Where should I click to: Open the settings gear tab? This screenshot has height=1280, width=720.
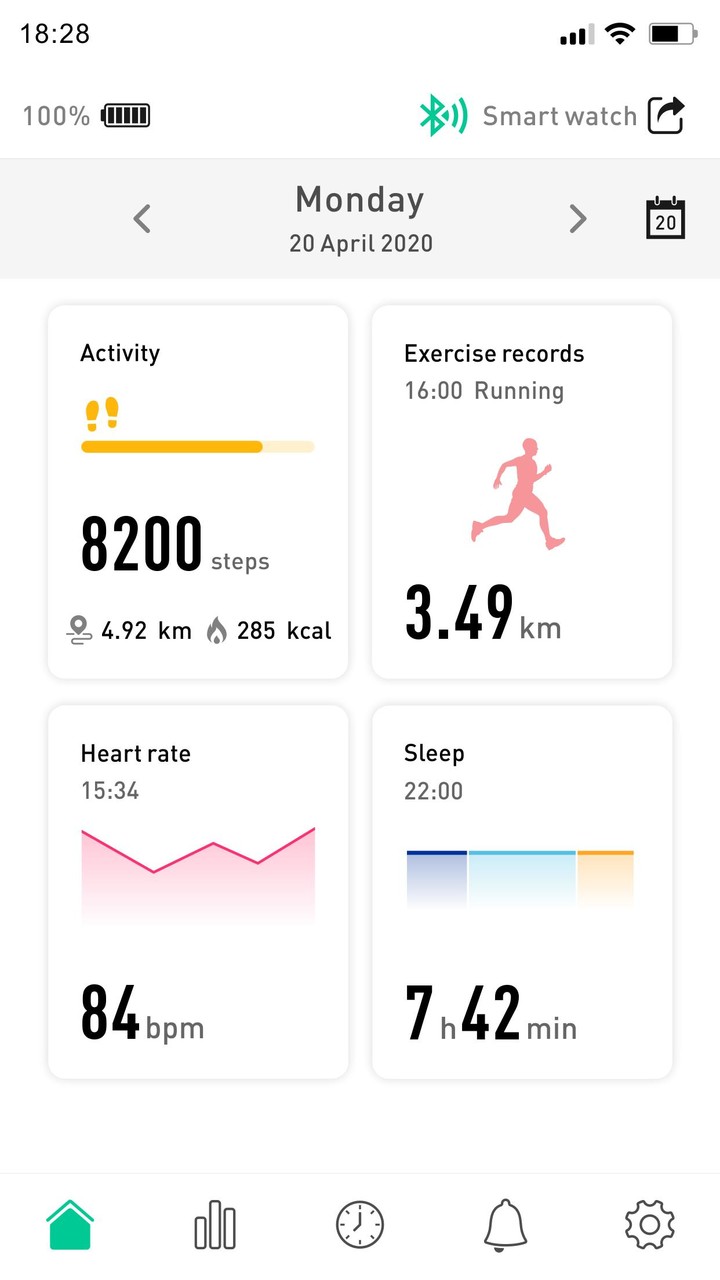[650, 1224]
